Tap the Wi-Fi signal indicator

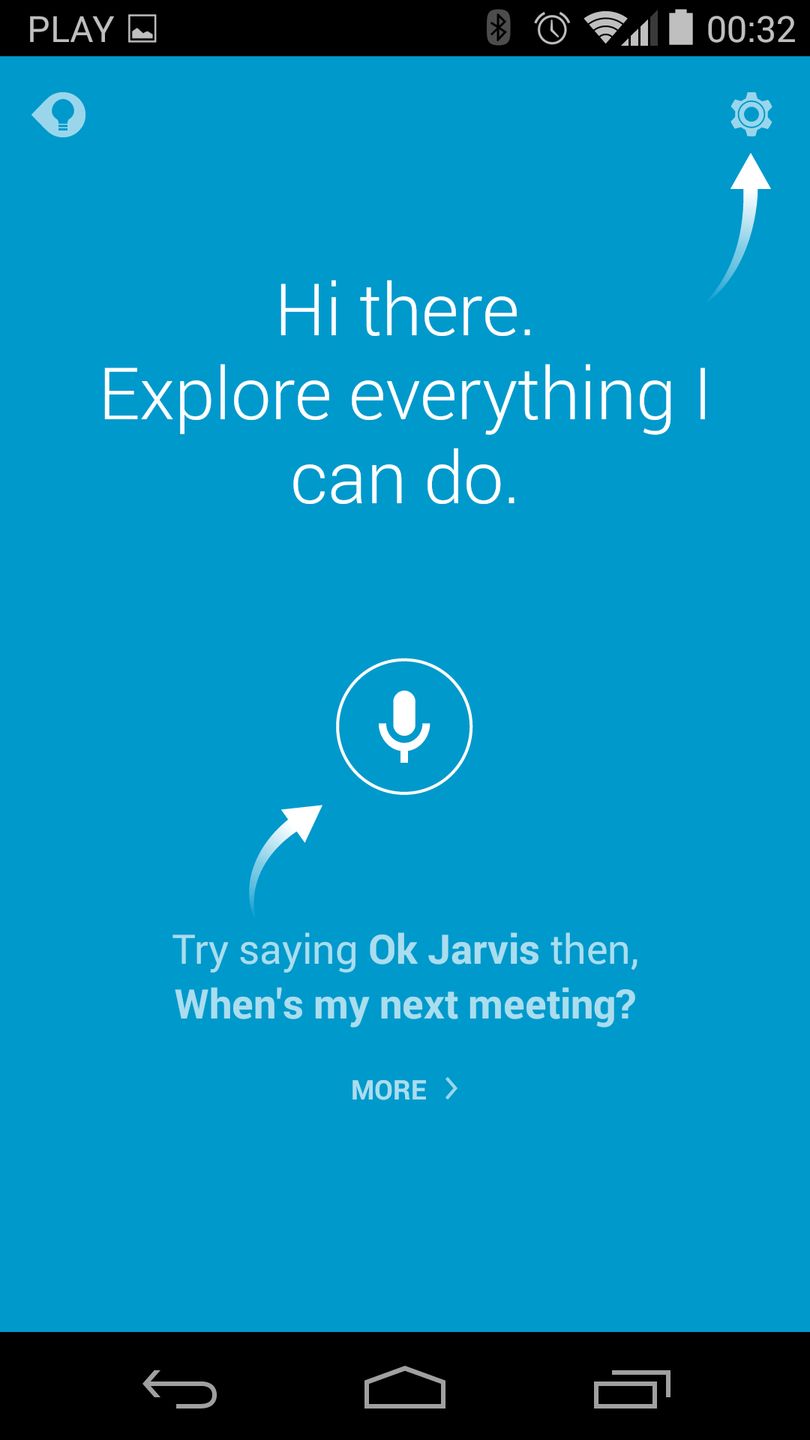(604, 29)
